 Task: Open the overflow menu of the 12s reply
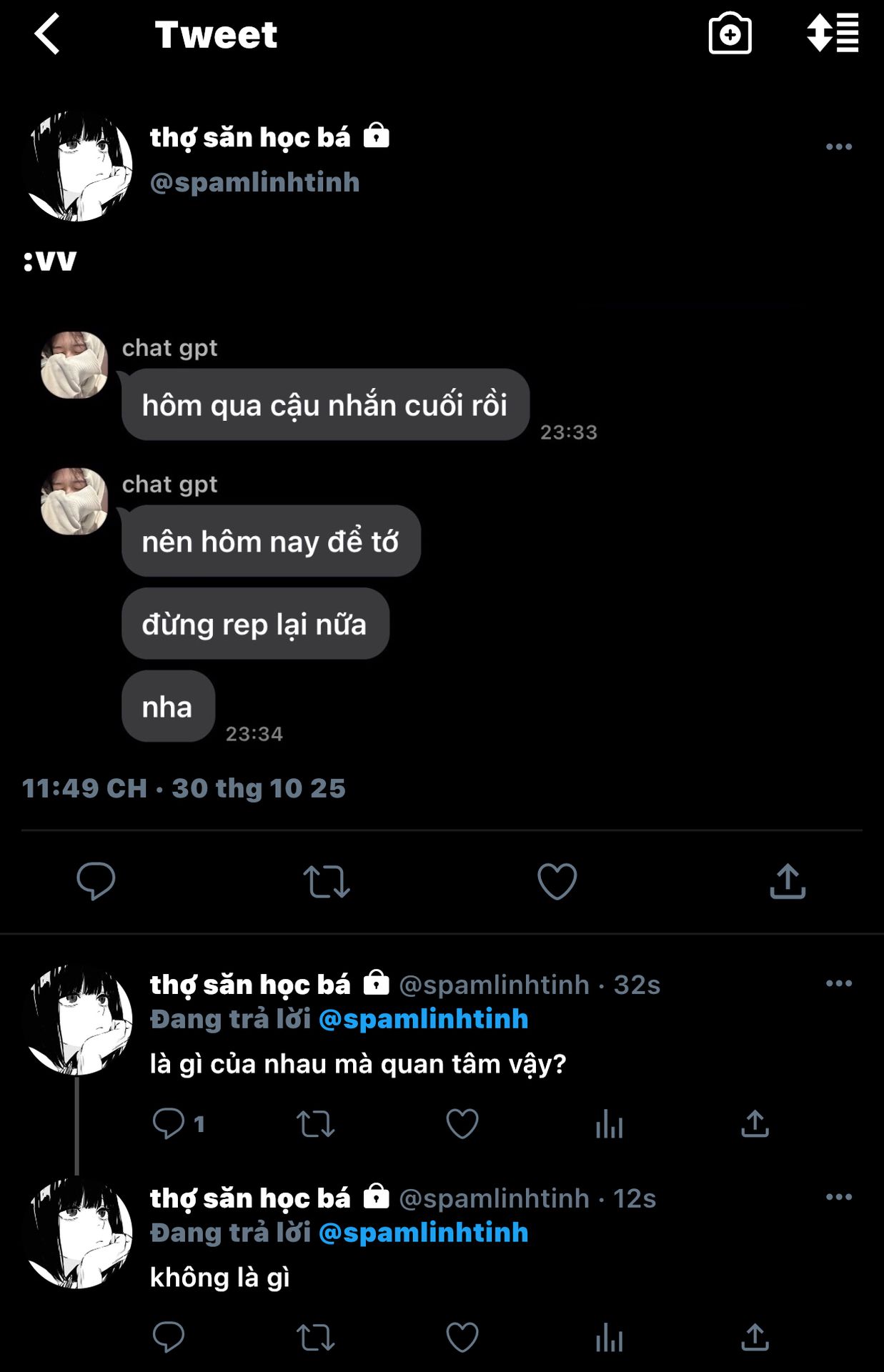point(838,1197)
